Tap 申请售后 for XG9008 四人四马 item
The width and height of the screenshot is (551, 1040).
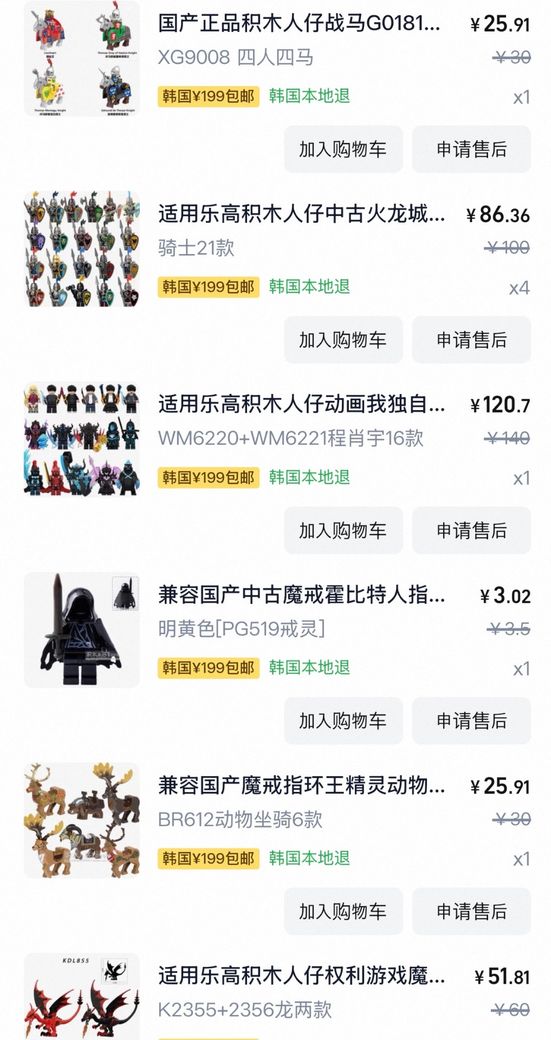pos(471,149)
